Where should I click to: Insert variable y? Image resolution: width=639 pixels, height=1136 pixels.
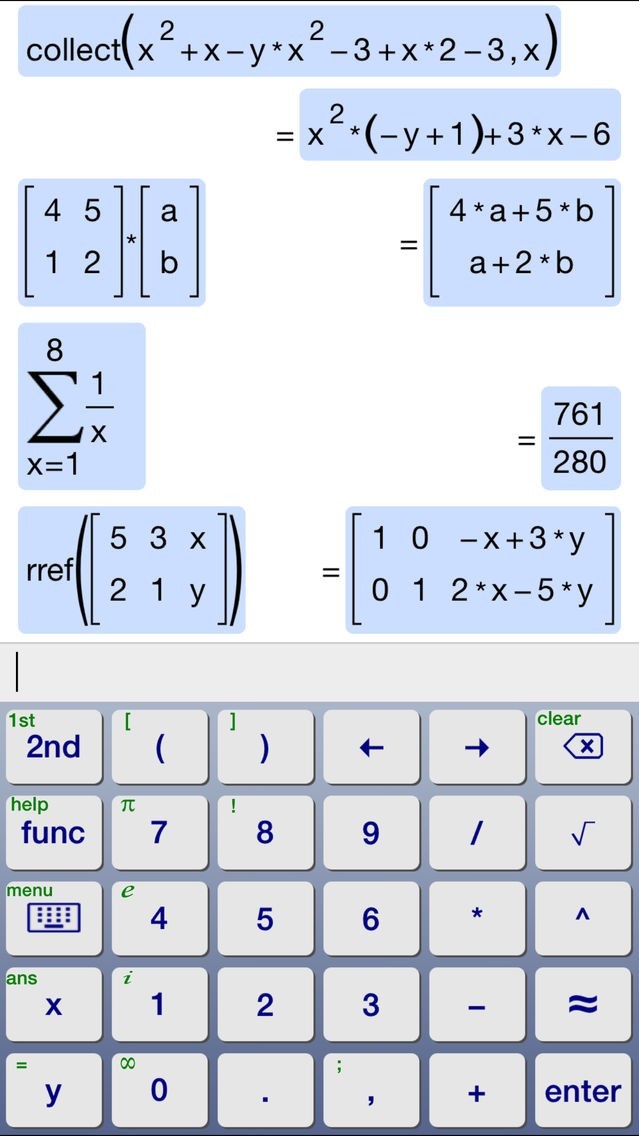53,1091
